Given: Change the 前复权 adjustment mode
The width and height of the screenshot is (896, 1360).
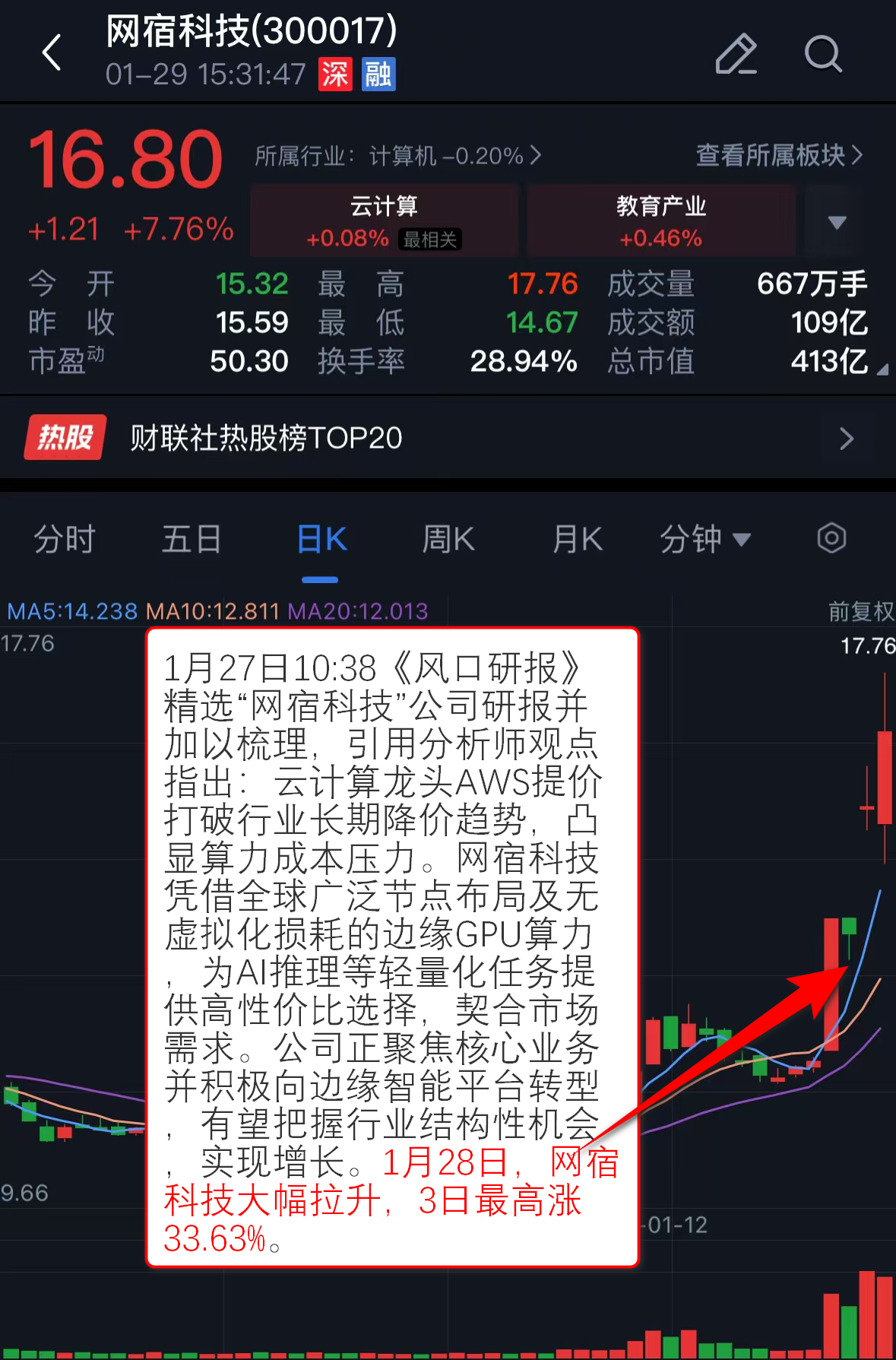Looking at the screenshot, I should point(860,611).
